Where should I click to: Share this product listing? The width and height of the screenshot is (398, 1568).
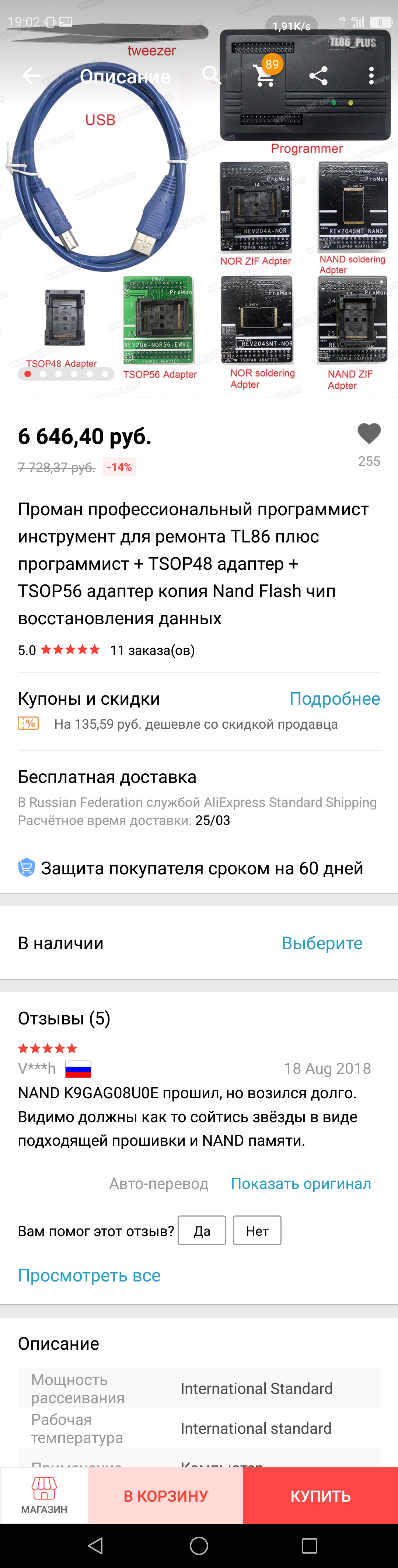318,76
